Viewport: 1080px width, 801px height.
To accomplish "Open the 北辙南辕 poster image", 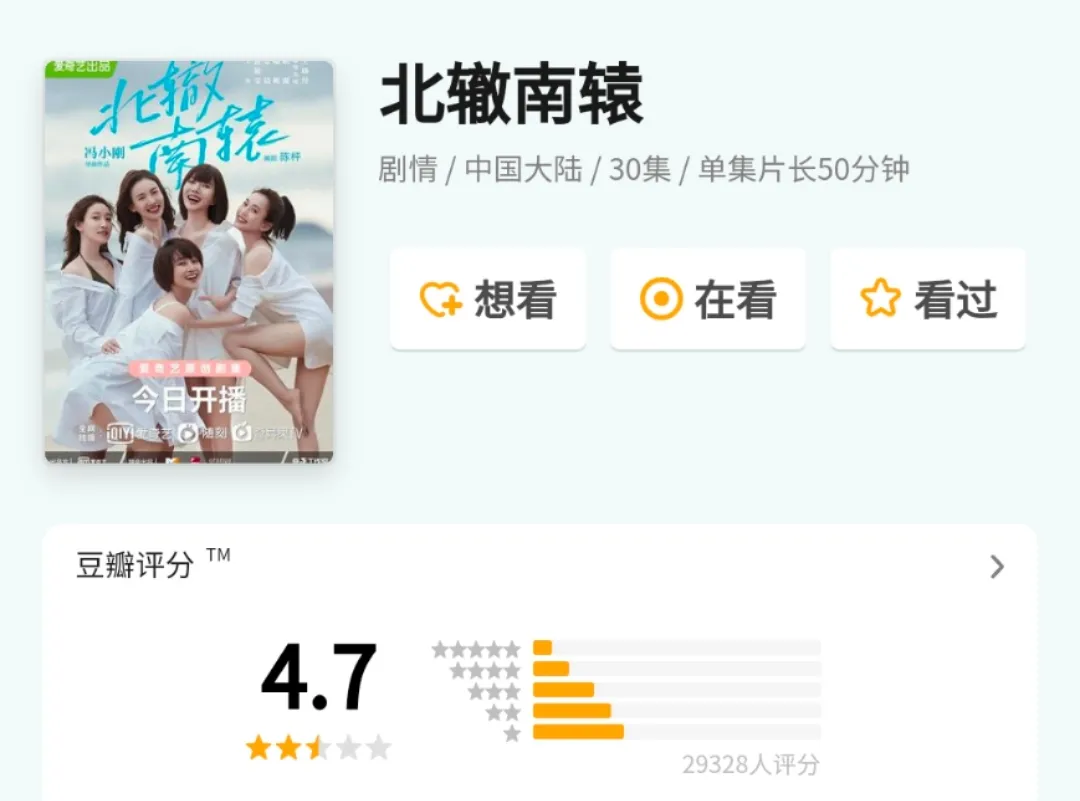I will (189, 262).
